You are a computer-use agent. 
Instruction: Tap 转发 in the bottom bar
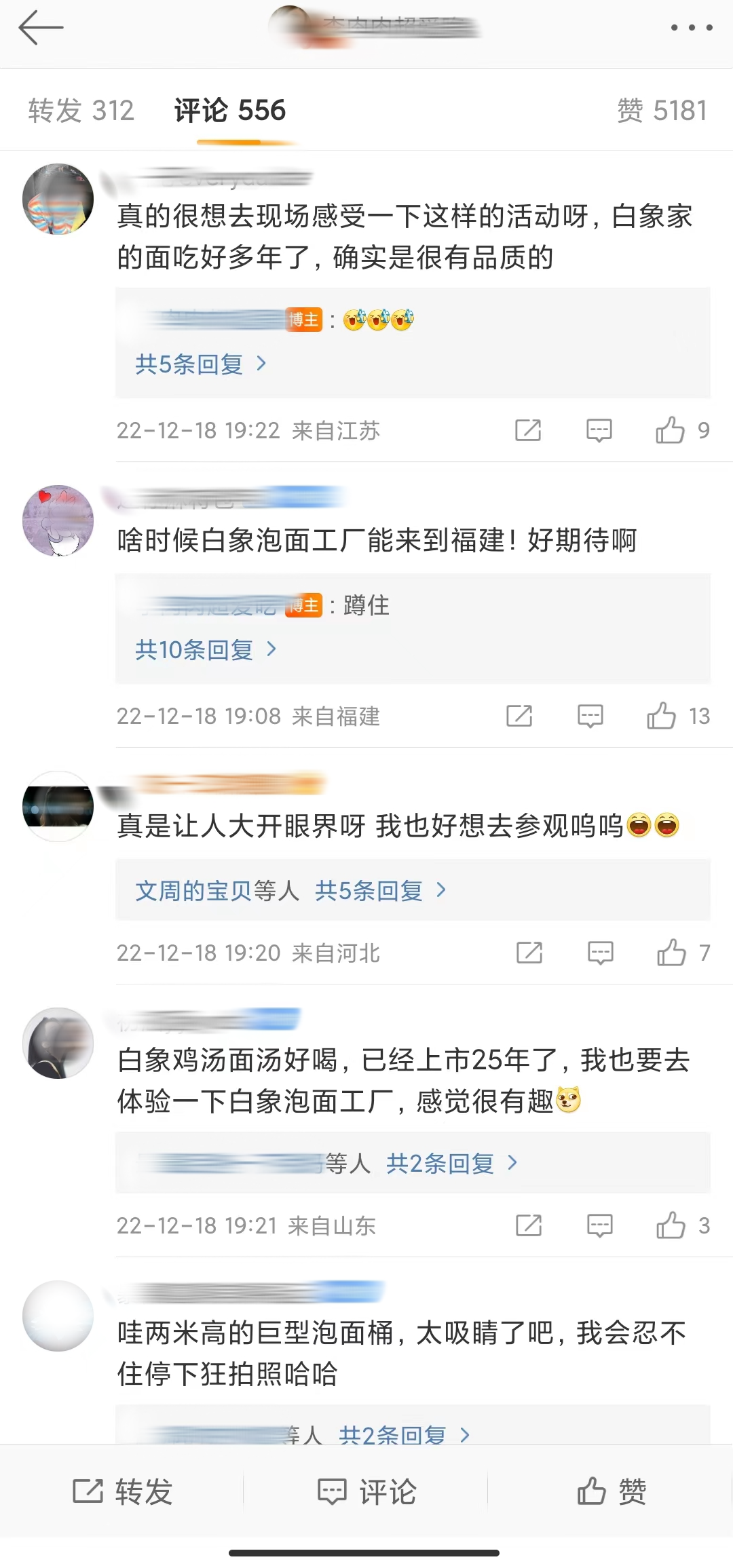click(122, 1491)
